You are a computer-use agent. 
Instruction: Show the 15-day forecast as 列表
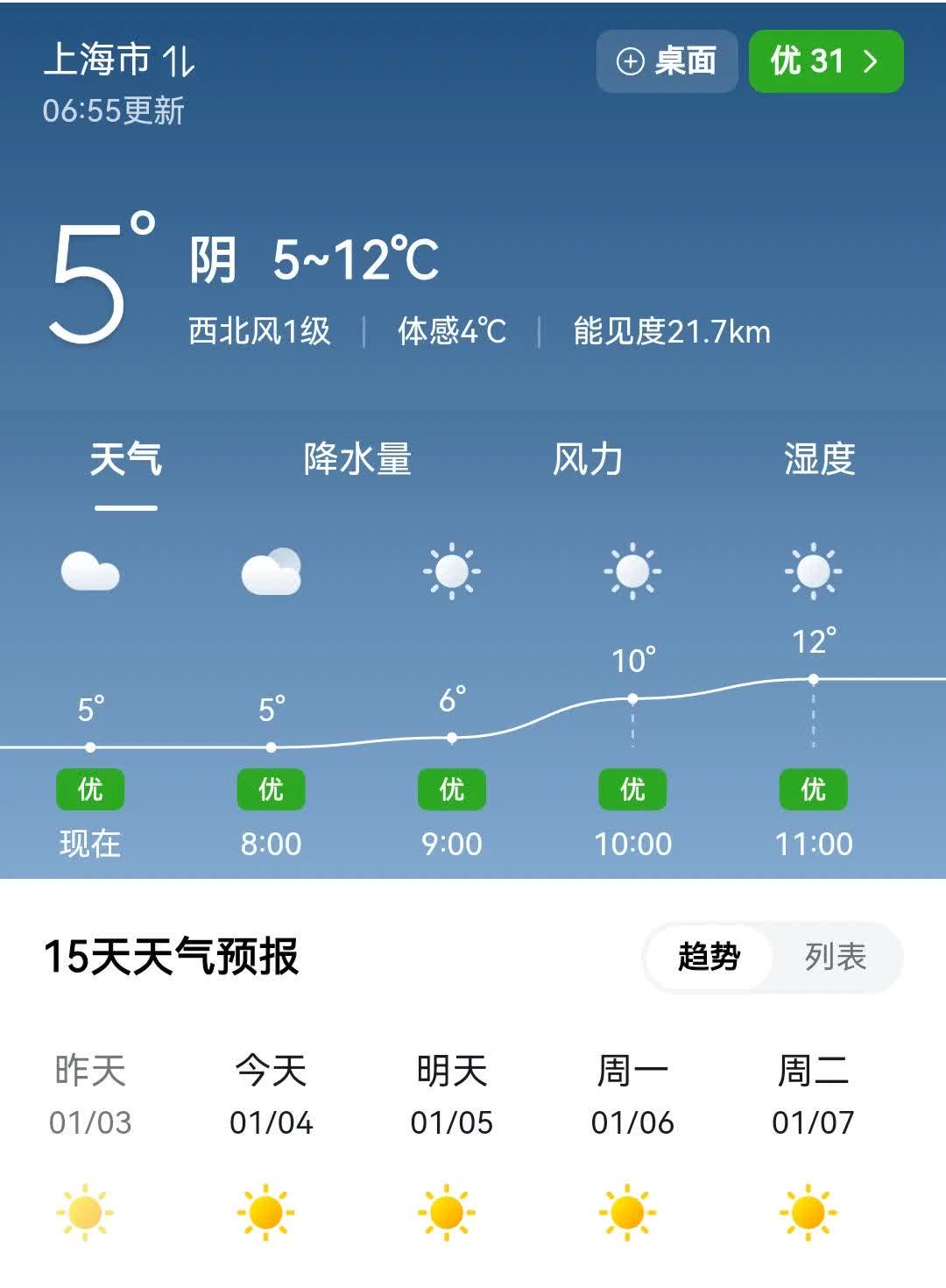(835, 957)
